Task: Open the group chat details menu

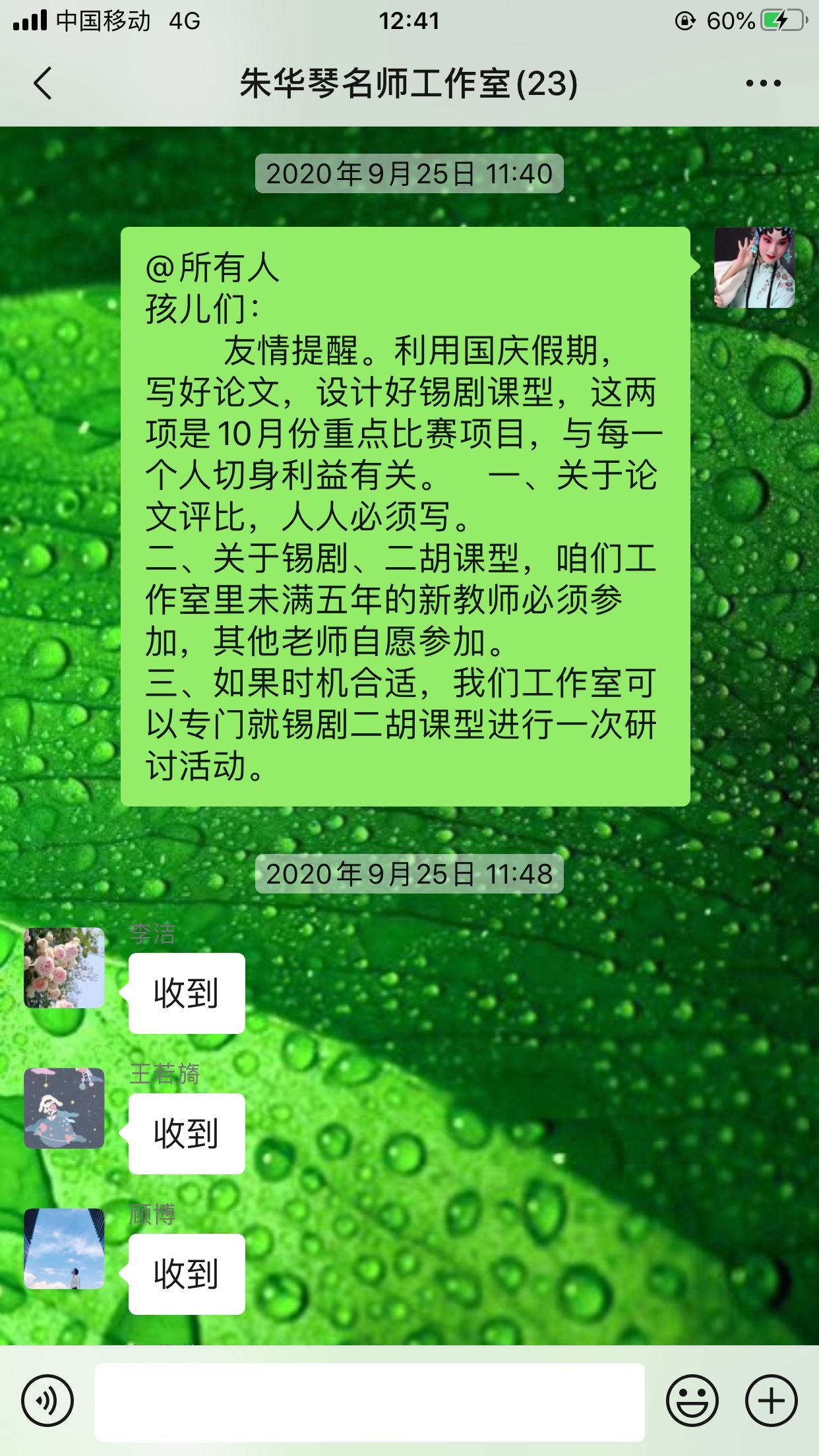Action: click(763, 84)
